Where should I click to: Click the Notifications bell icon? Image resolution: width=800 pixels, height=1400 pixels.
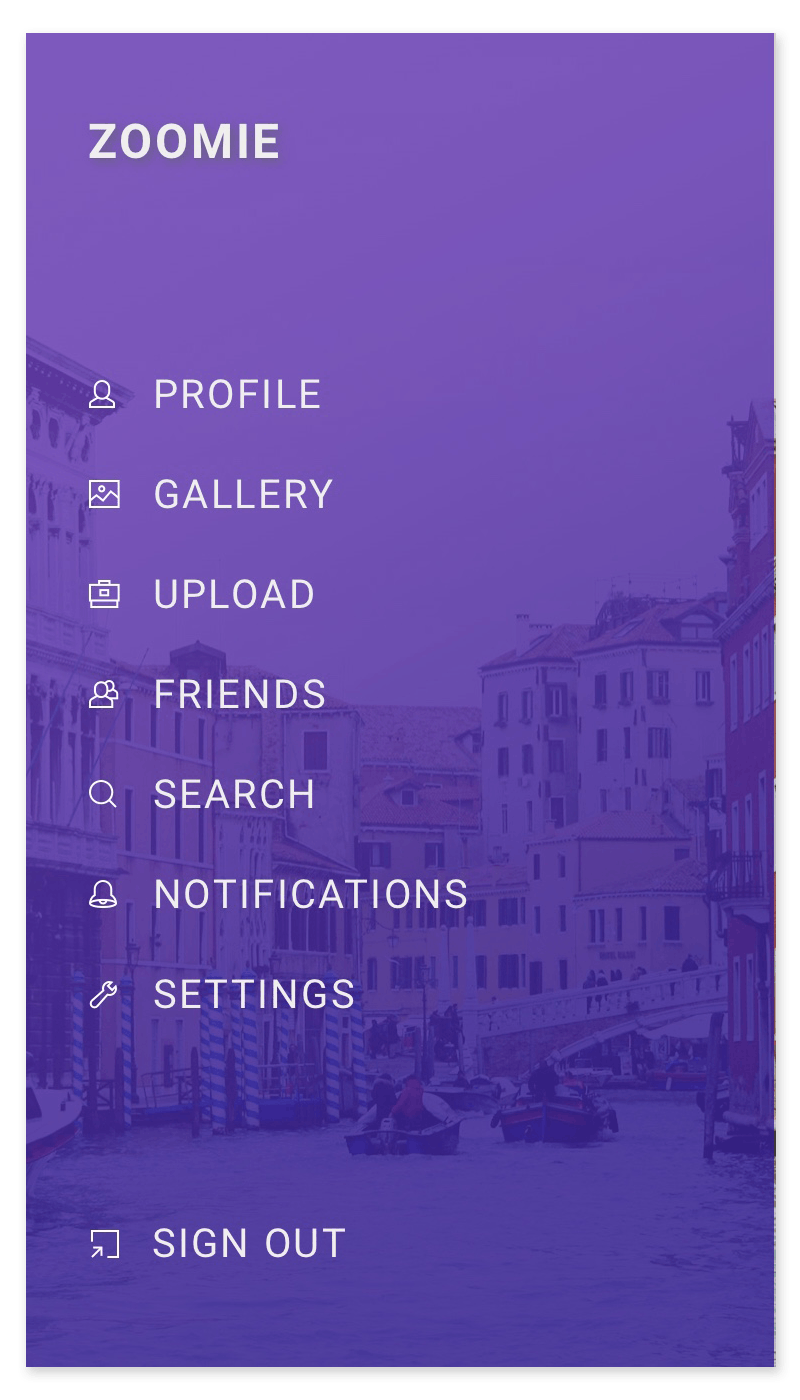coord(104,894)
